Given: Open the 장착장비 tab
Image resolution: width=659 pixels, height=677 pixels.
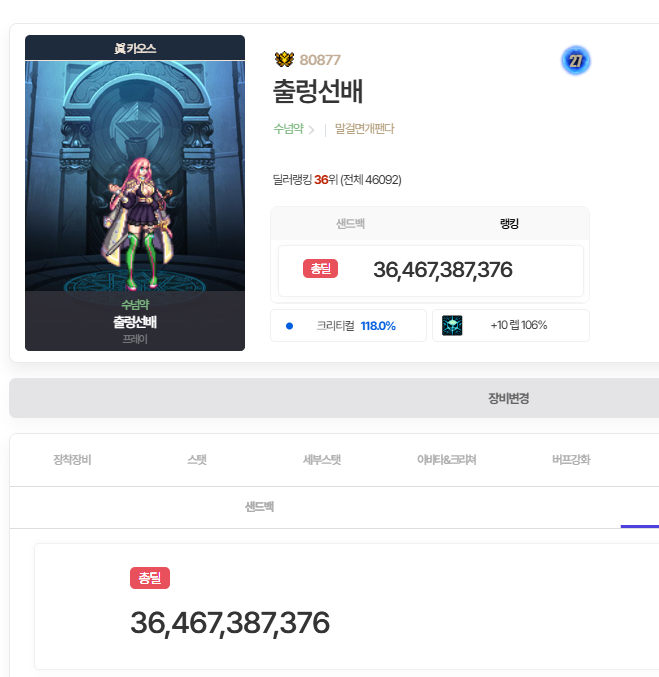Looking at the screenshot, I should (72, 461).
